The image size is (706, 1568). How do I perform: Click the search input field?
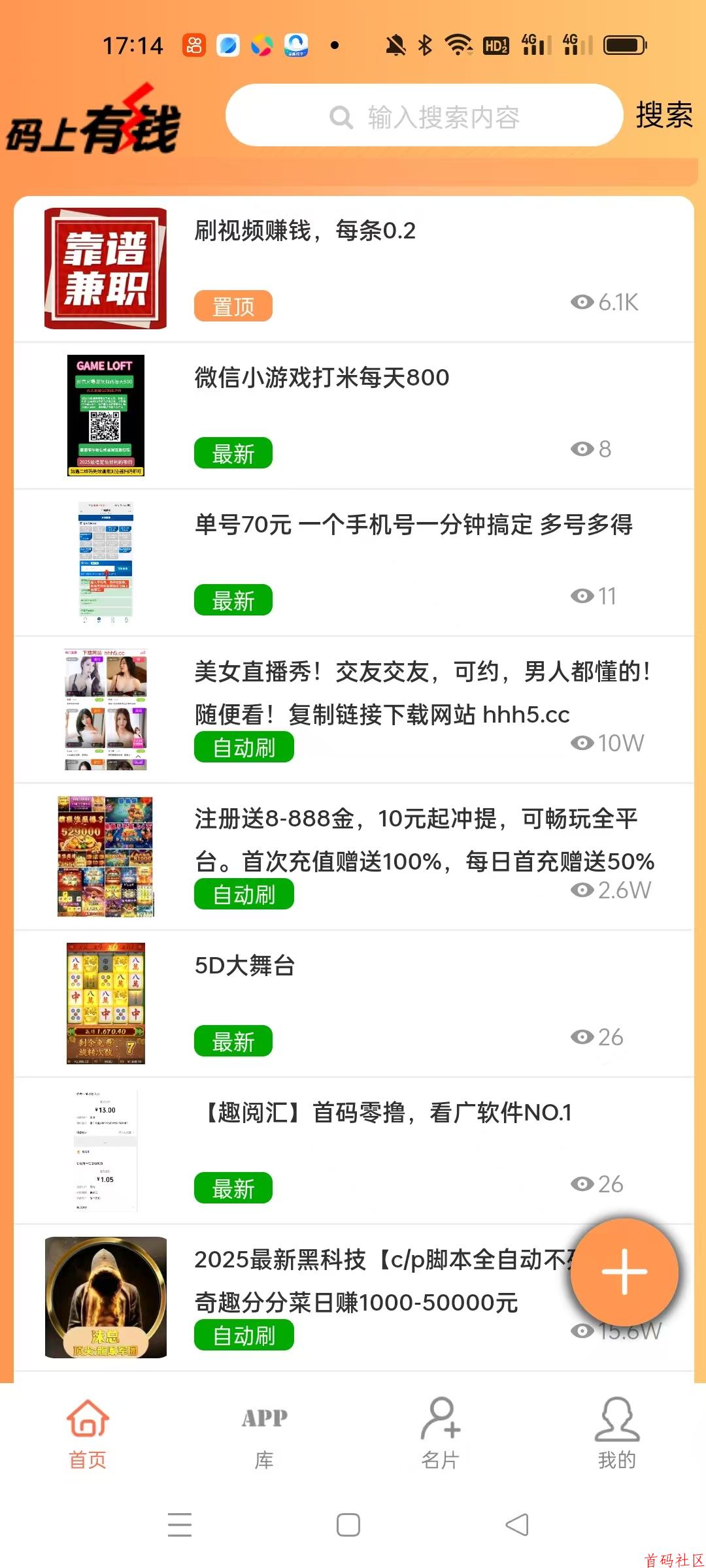pos(458,118)
